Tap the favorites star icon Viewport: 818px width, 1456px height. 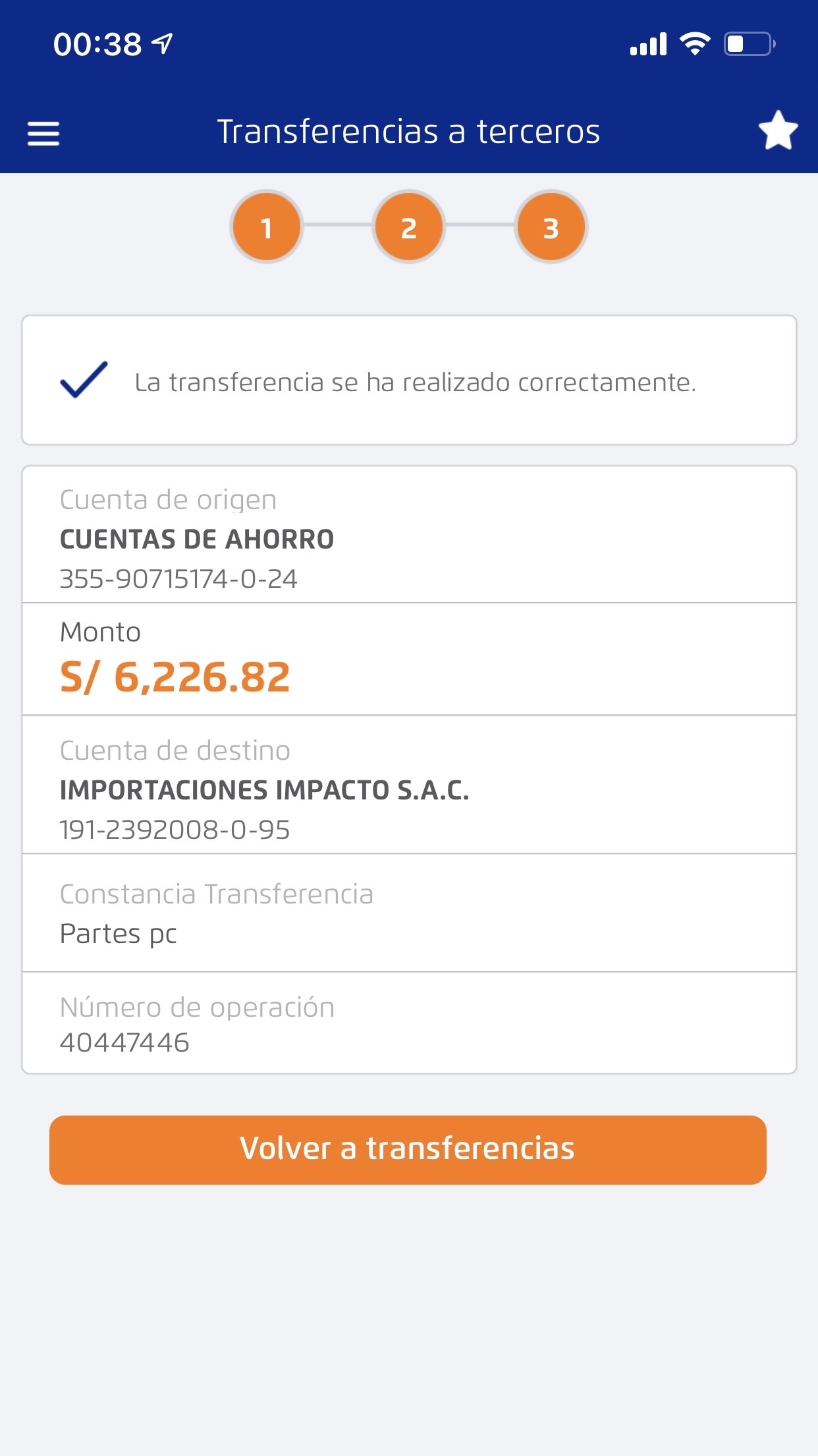778,130
